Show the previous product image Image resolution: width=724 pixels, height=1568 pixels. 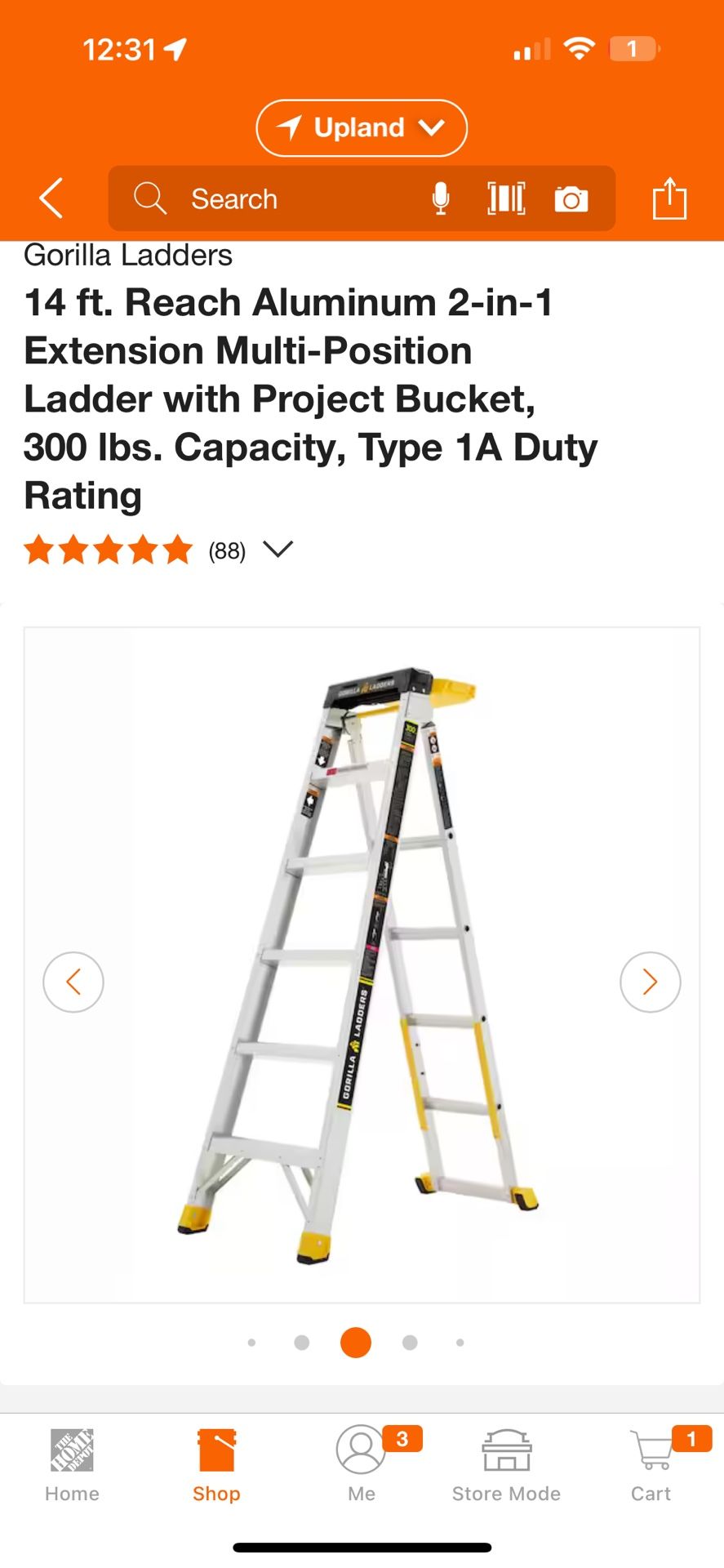coord(73,982)
